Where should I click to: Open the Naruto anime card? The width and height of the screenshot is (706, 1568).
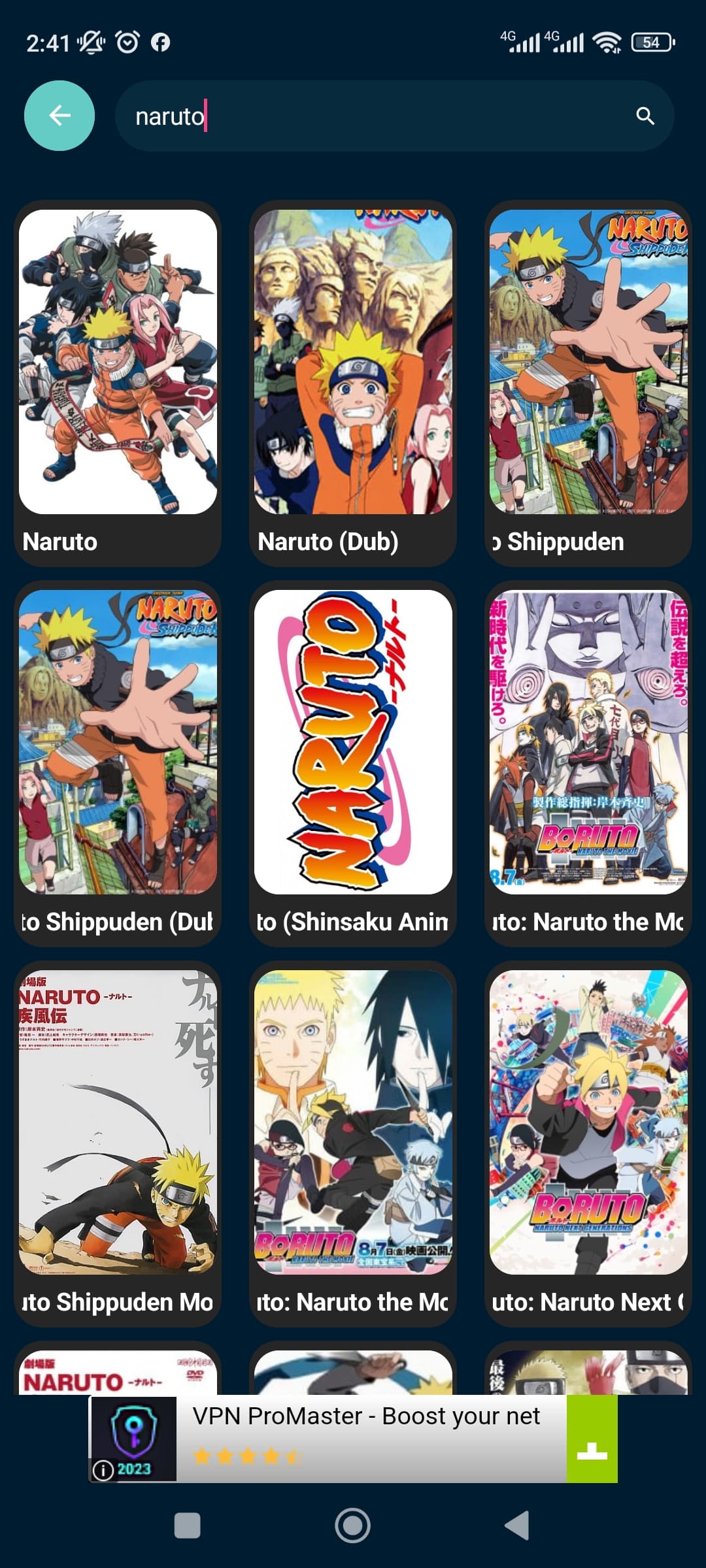[x=118, y=382]
